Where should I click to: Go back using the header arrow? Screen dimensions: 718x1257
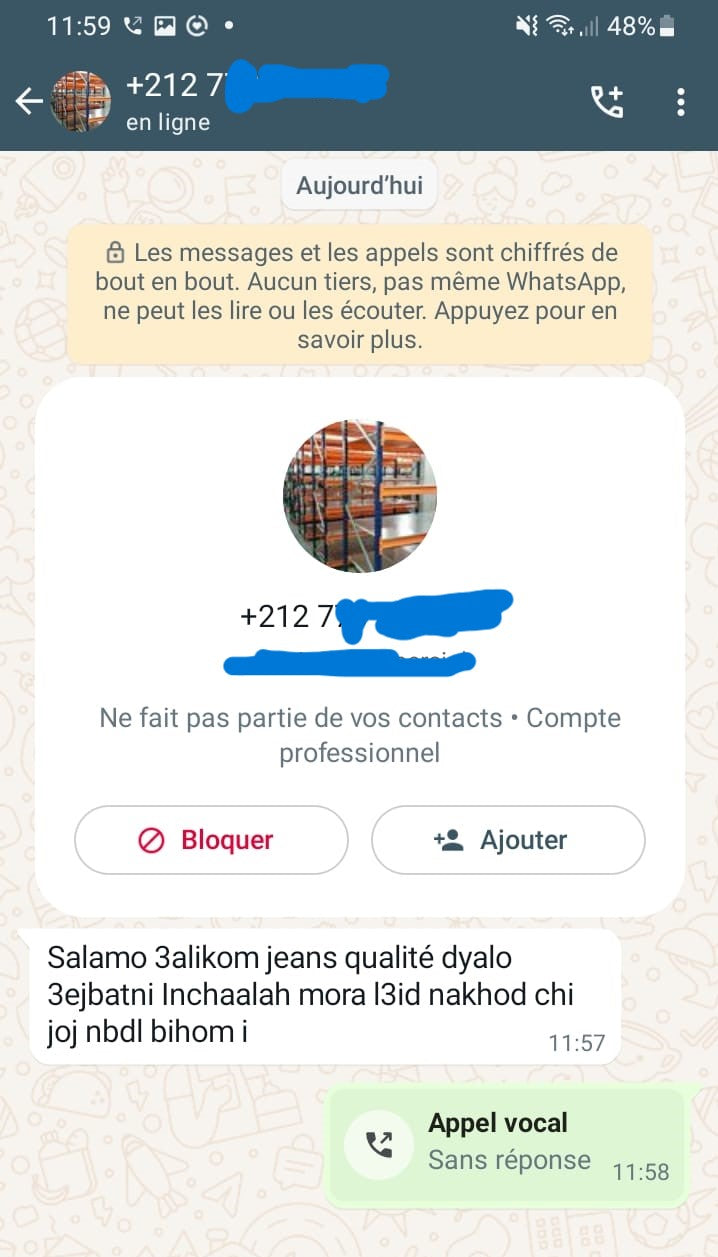28,101
